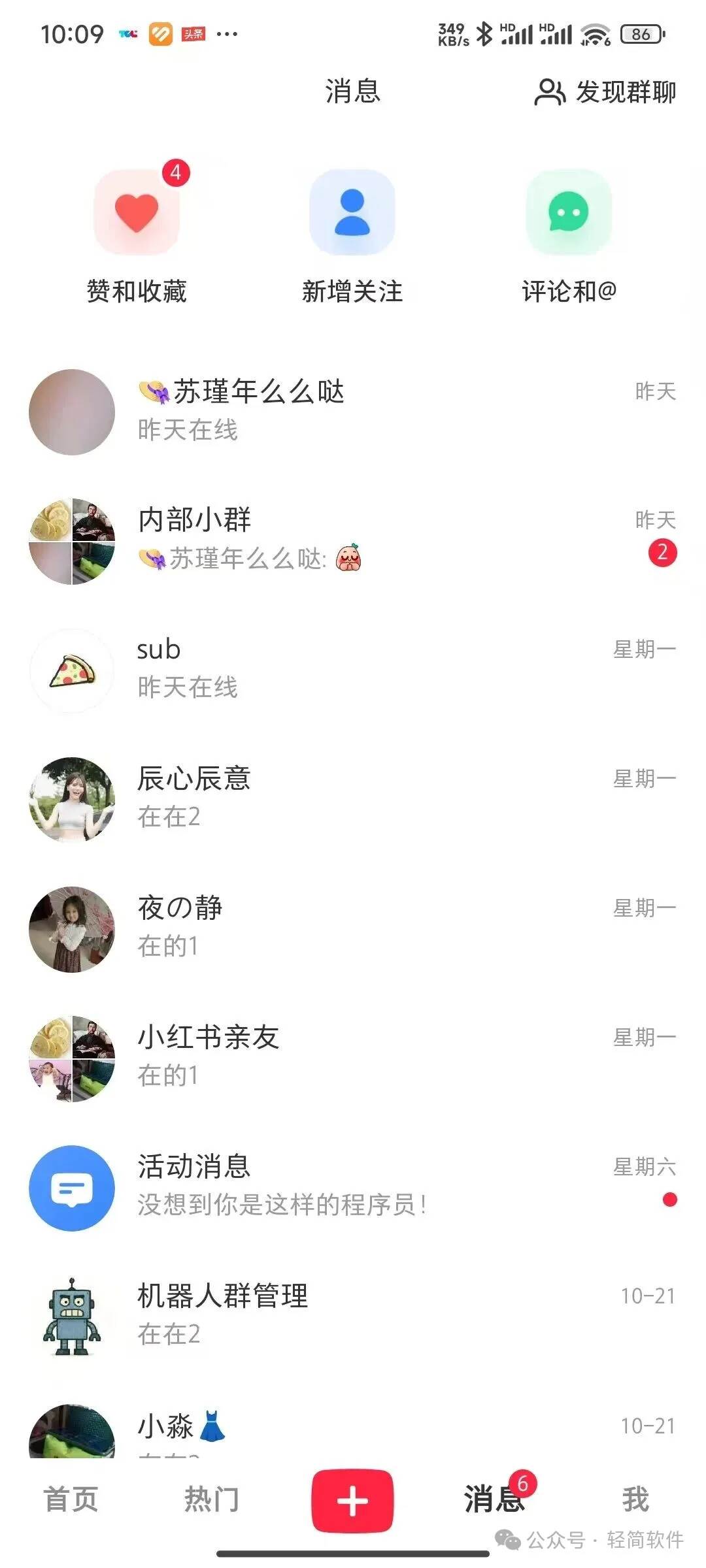This screenshot has width=706, height=1568.
Task: Tap the red plus button to create a post
Action: [x=352, y=1500]
